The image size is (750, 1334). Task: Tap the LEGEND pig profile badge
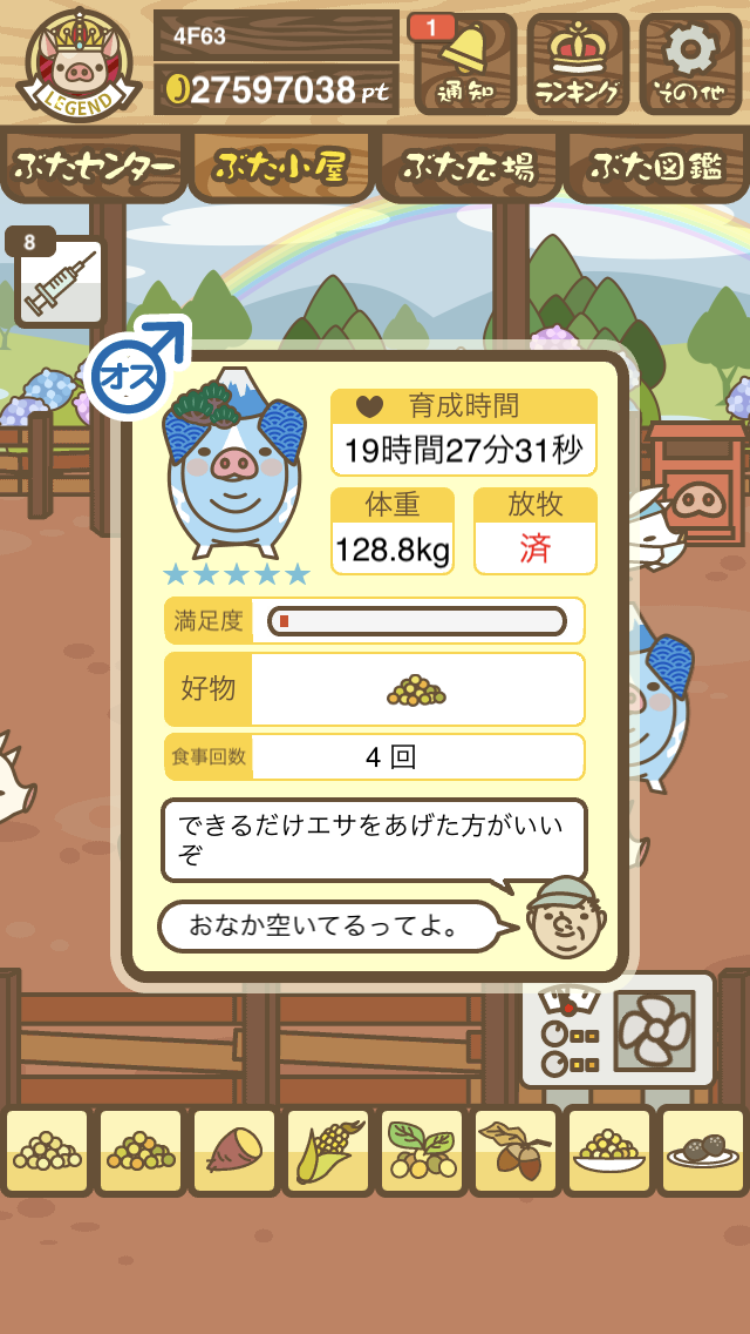point(78,66)
